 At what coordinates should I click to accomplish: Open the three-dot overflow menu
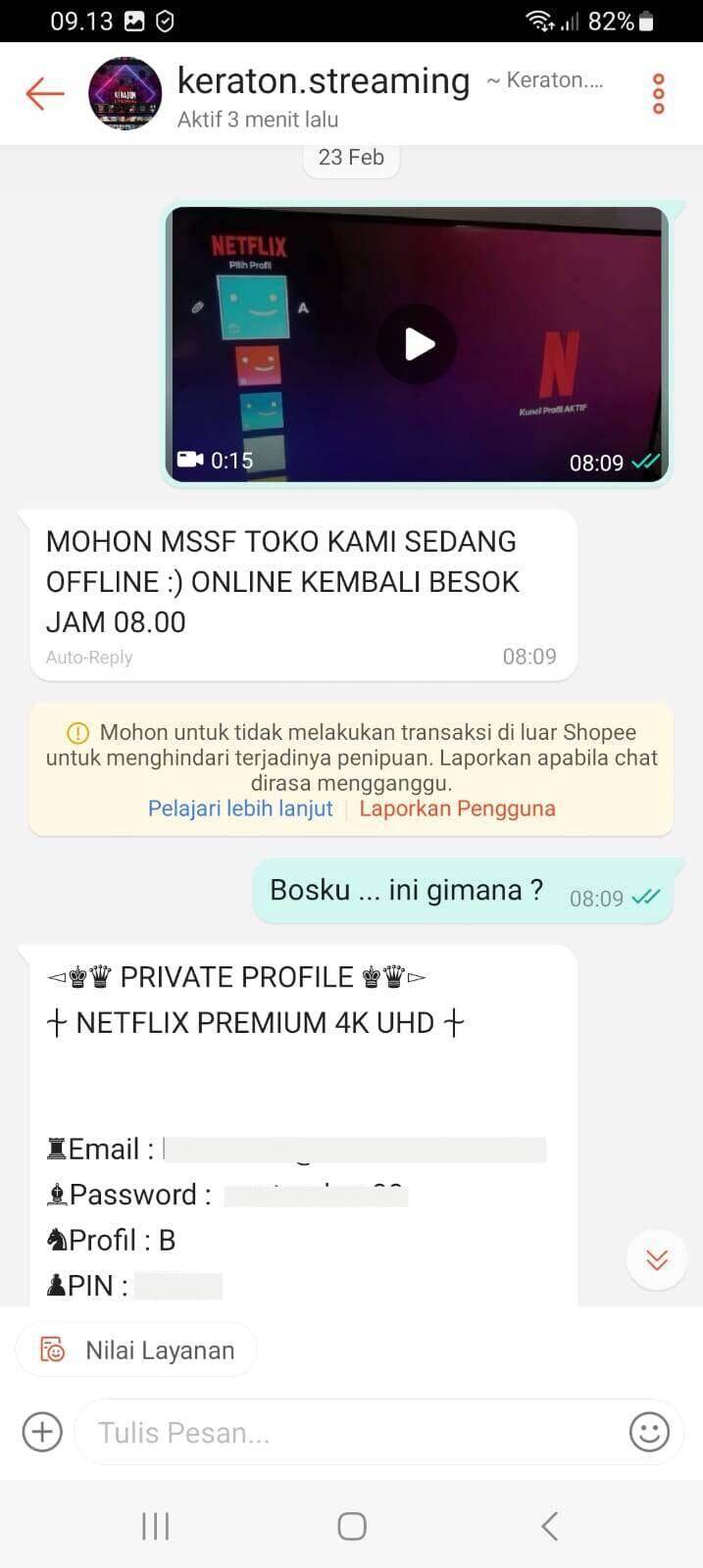click(659, 94)
